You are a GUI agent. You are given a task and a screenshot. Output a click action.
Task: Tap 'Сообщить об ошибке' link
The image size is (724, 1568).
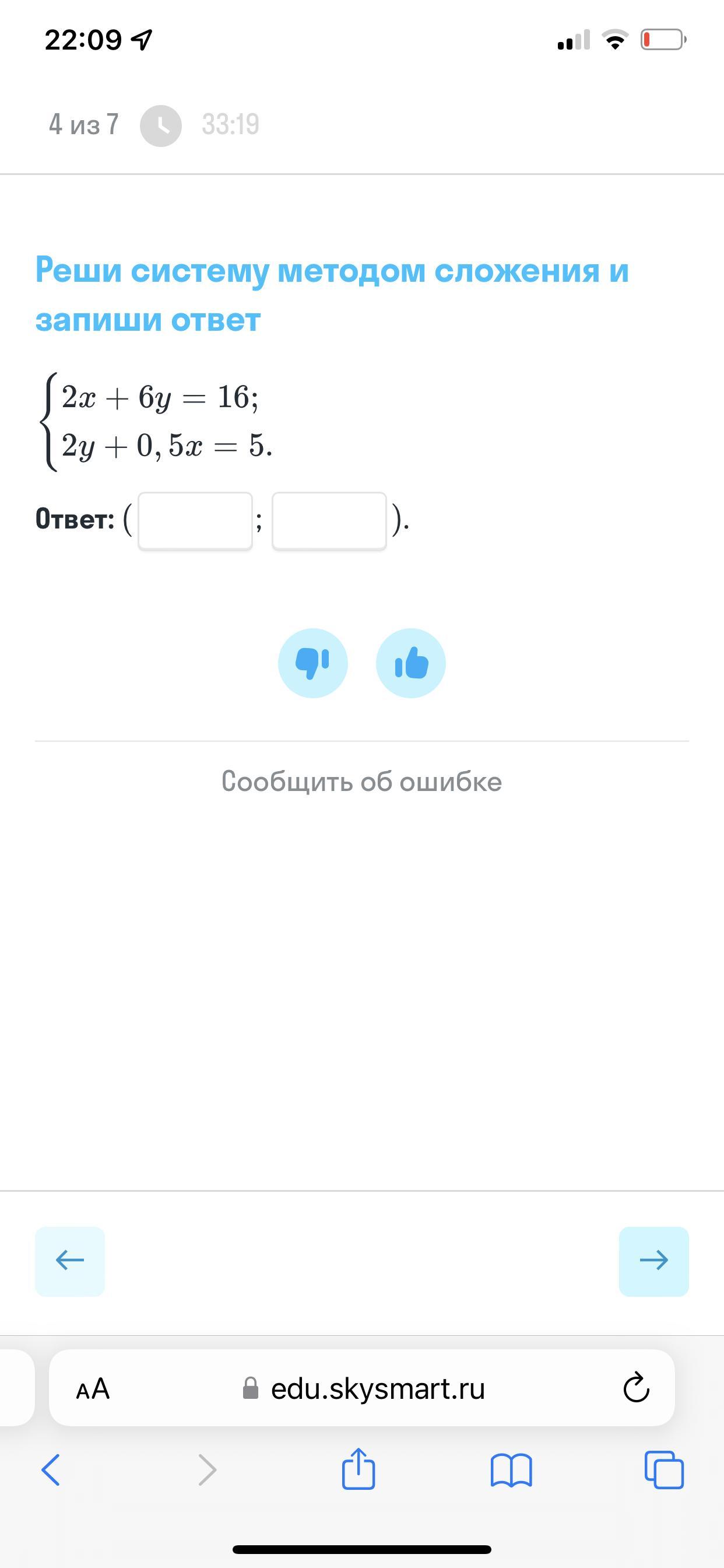pos(361,782)
